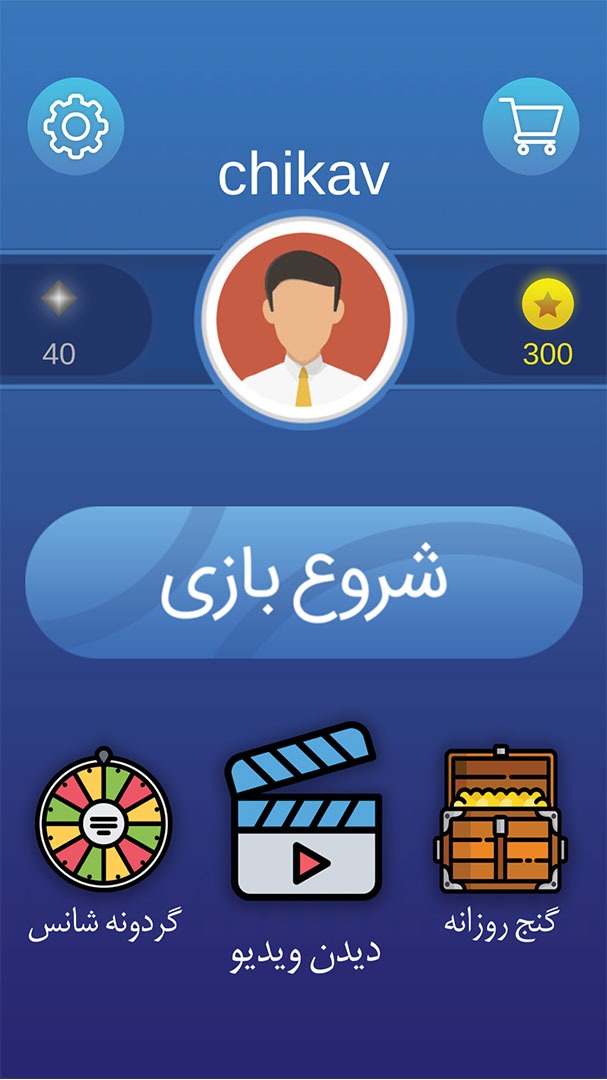Viewport: 607px width, 1080px height.
Task: Tap the profile avatar picture
Action: [303, 319]
